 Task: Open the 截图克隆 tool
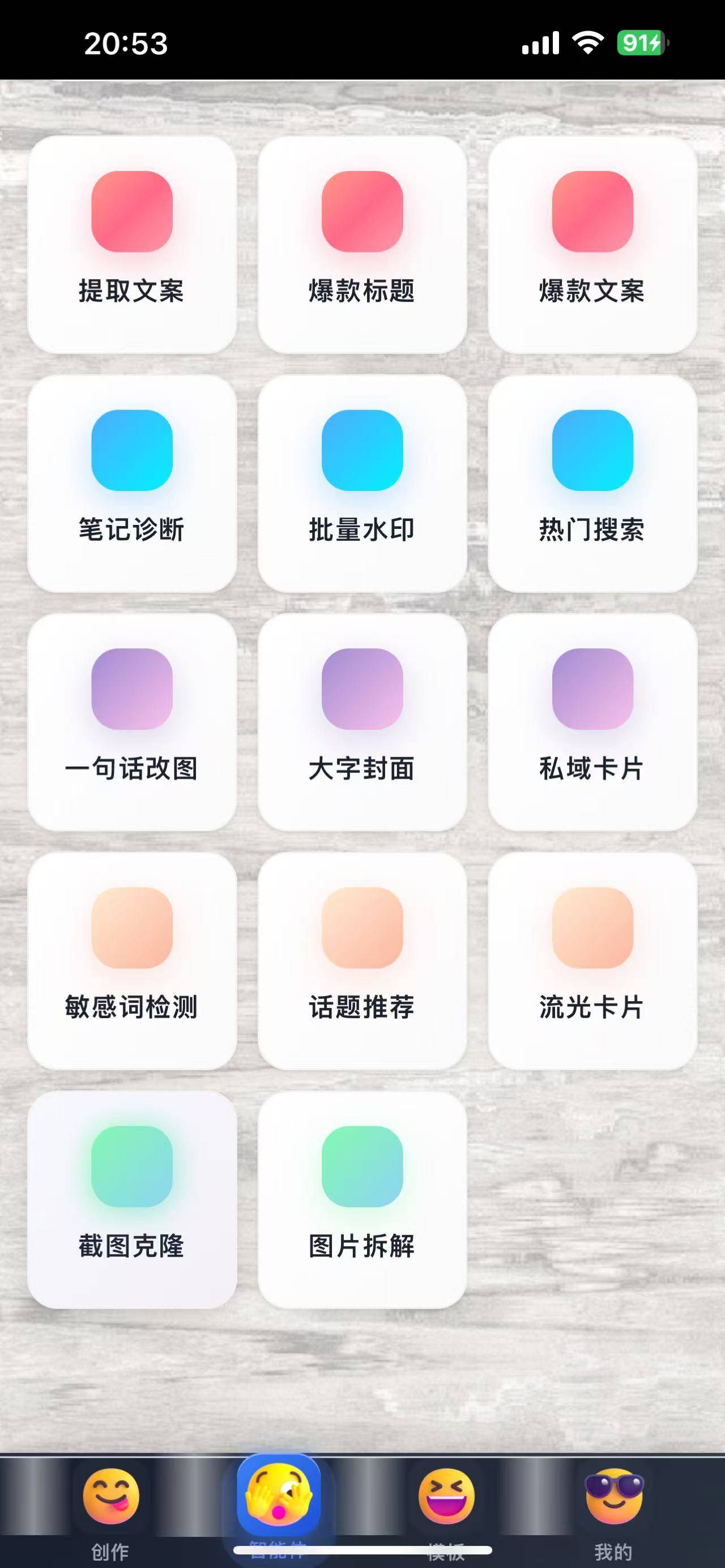pyautogui.click(x=132, y=1200)
